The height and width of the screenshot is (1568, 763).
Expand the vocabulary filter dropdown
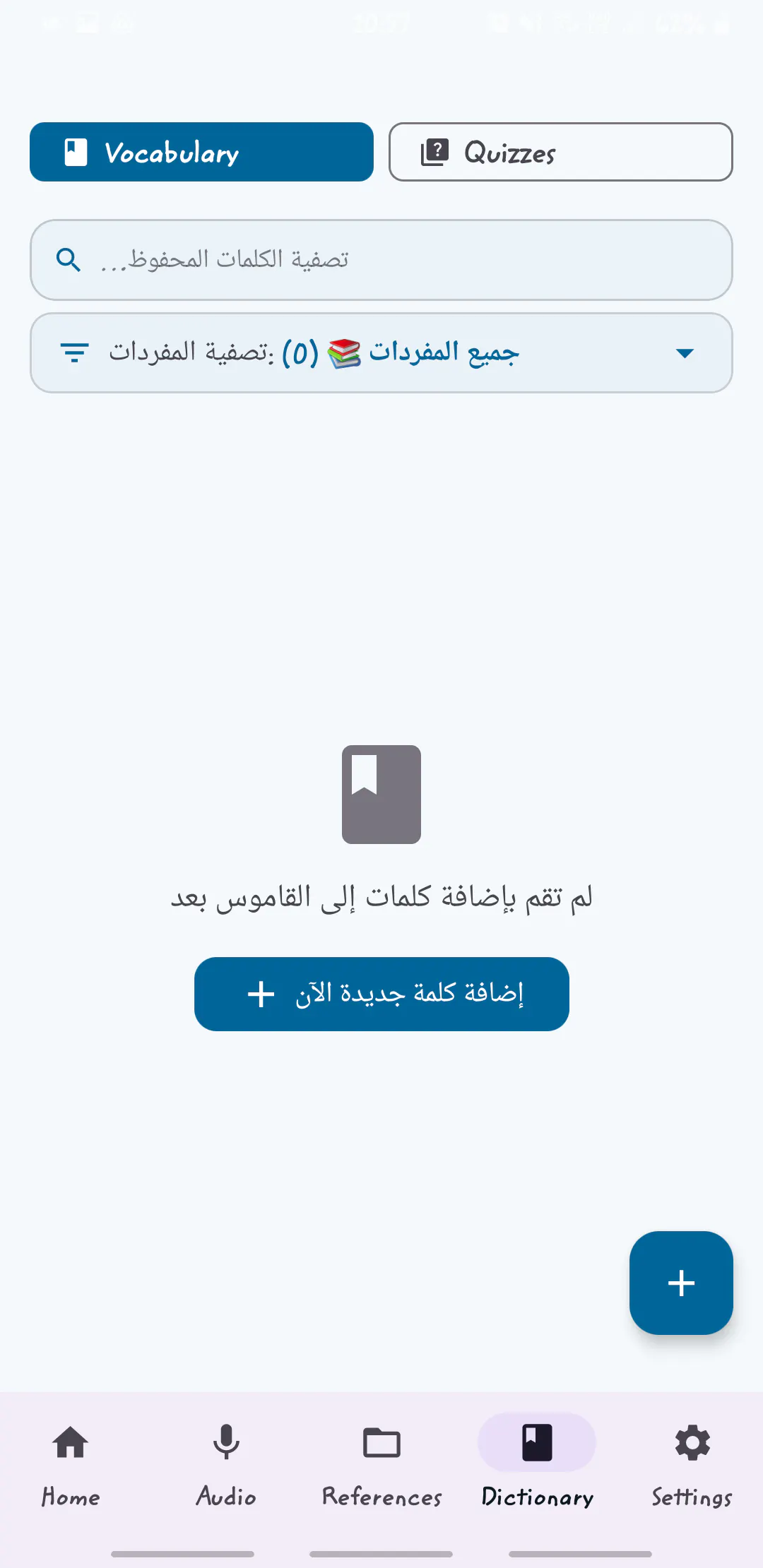(381, 352)
